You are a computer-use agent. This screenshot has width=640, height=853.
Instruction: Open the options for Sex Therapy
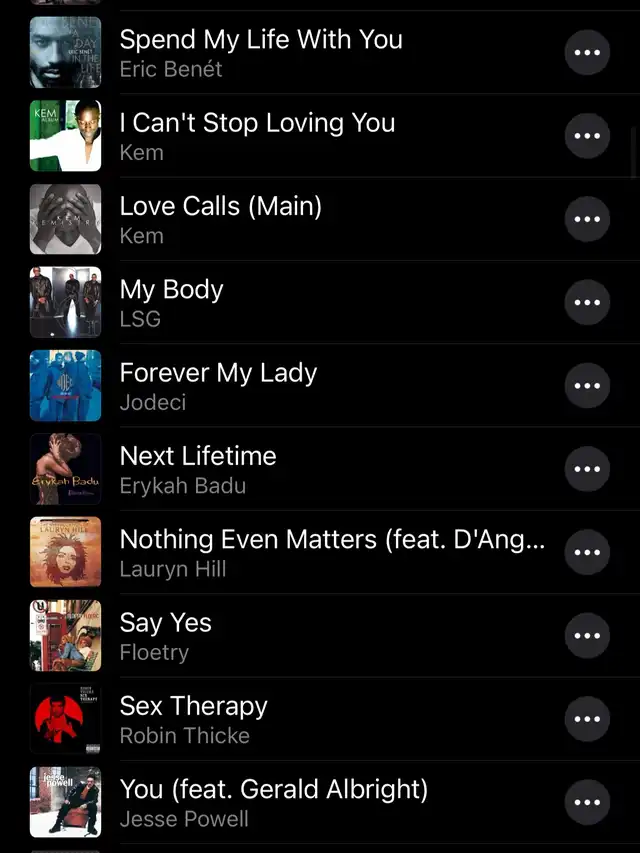pyautogui.click(x=587, y=719)
